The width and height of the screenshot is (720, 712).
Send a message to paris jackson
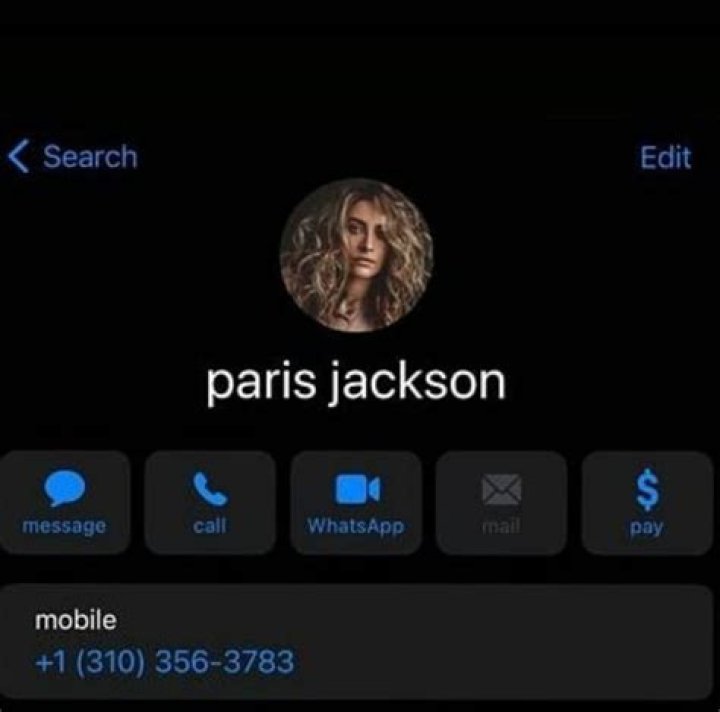coord(65,503)
